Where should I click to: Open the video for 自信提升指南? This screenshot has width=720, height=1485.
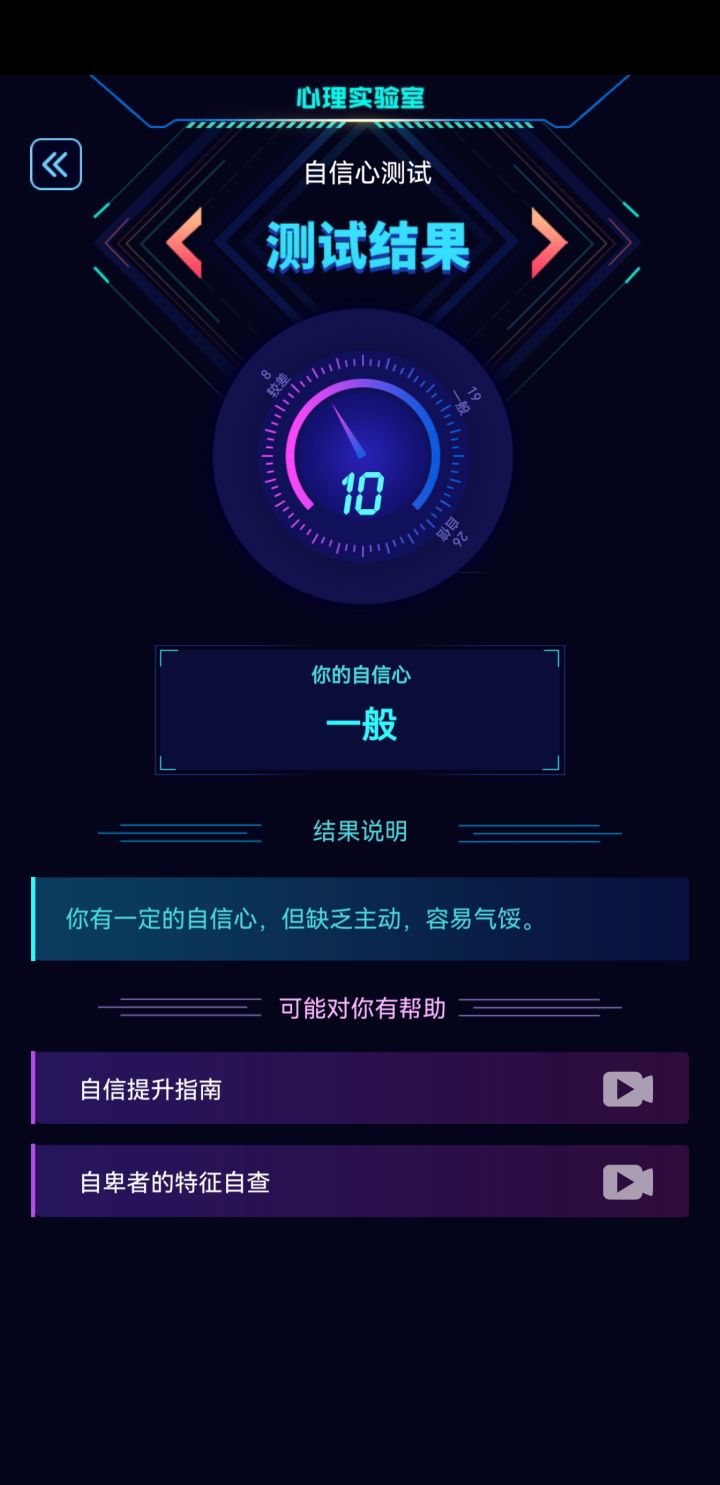(x=360, y=1088)
